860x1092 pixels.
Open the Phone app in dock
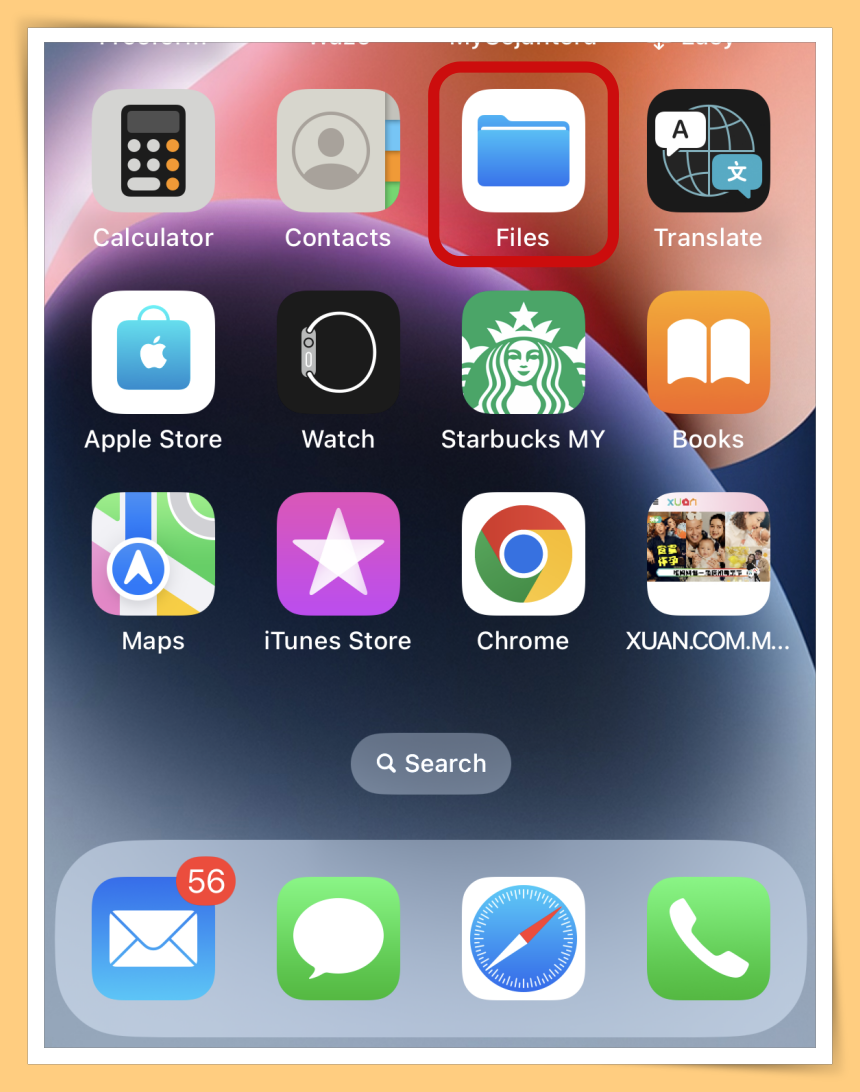[708, 938]
